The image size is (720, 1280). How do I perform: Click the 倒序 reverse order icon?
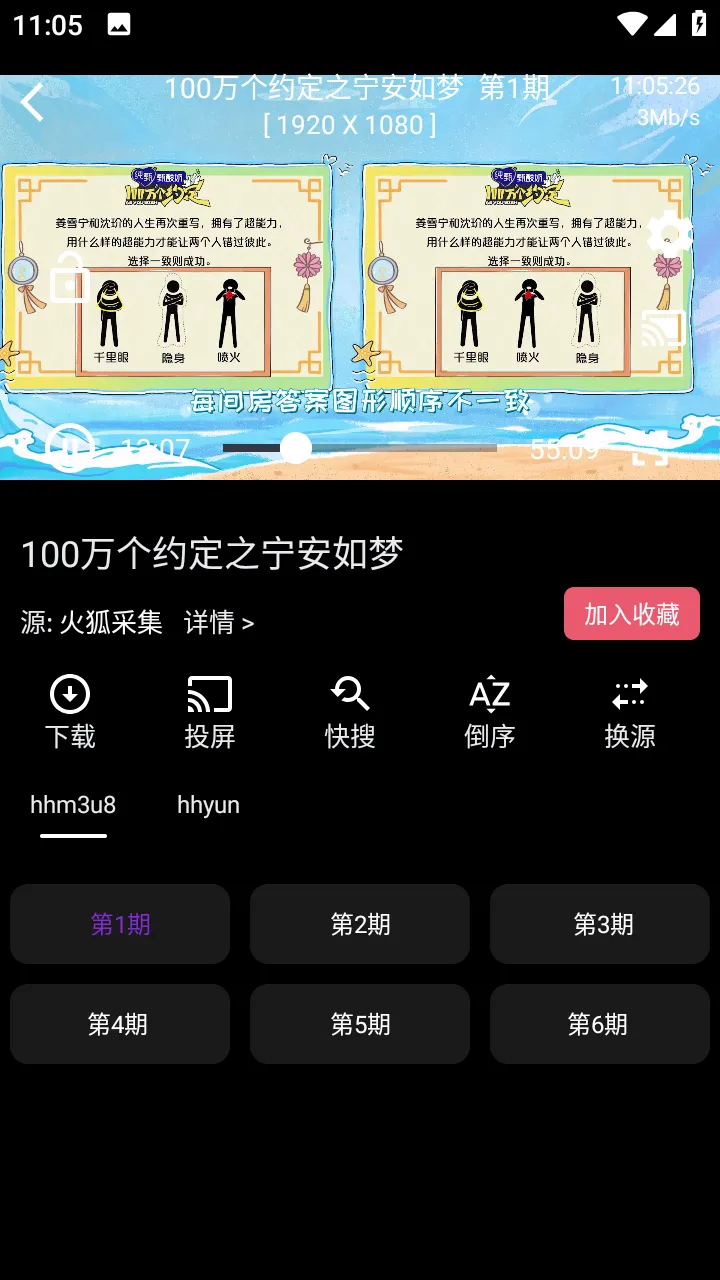pos(489,710)
